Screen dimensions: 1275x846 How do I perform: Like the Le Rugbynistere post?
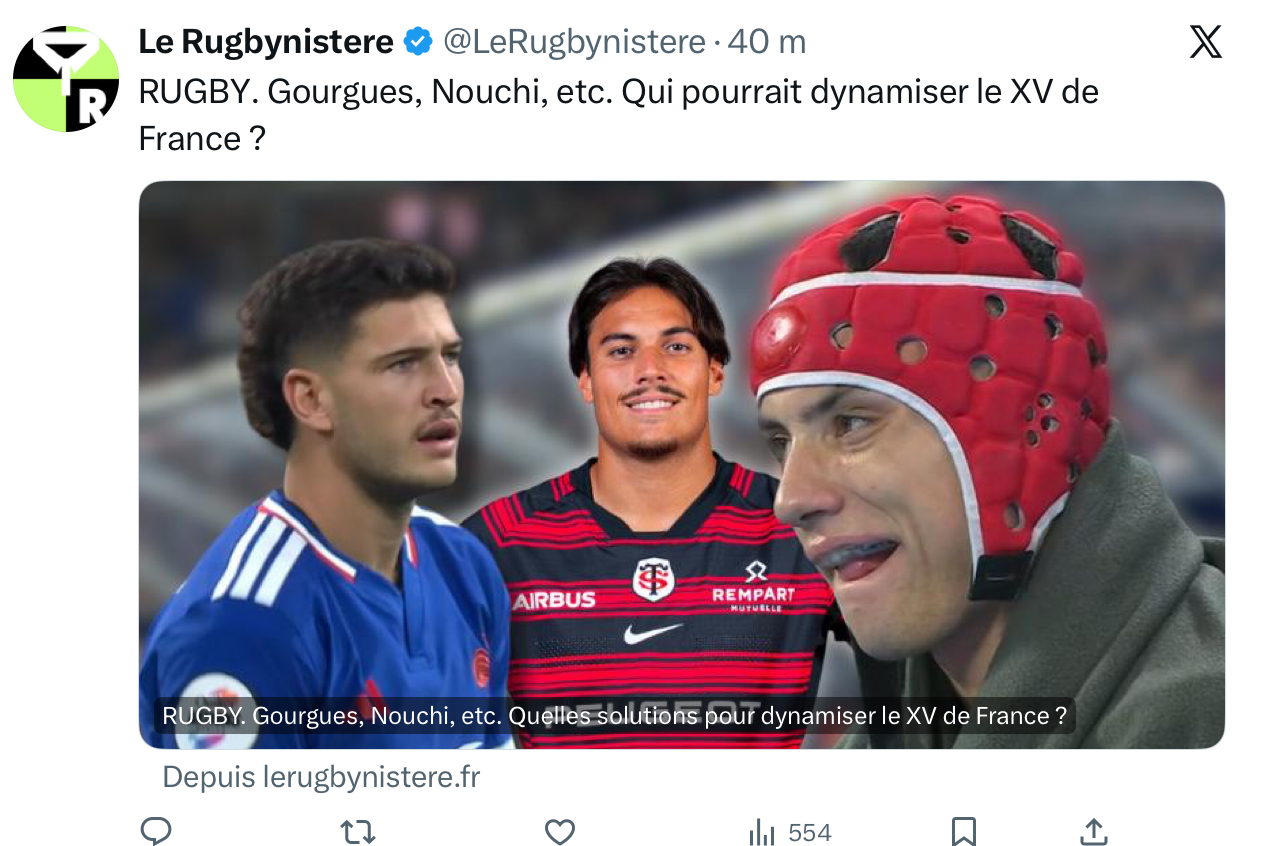pos(560,831)
